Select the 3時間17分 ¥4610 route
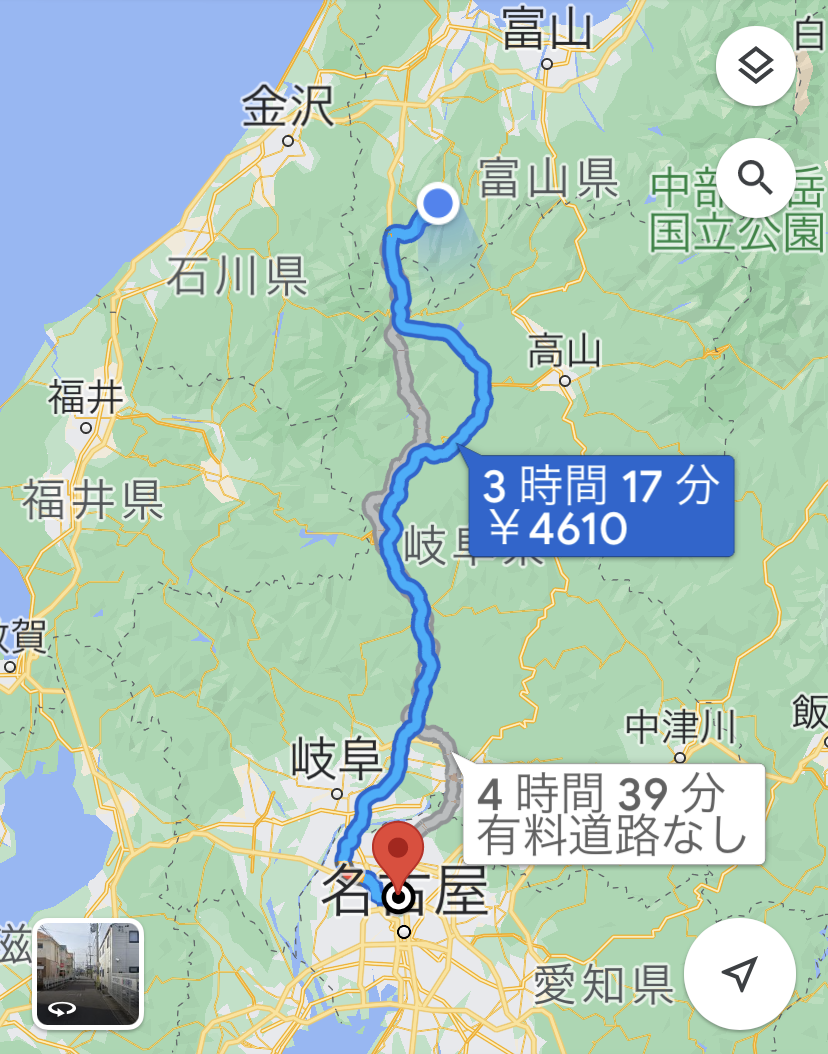Image resolution: width=828 pixels, height=1054 pixels. pyautogui.click(x=600, y=506)
